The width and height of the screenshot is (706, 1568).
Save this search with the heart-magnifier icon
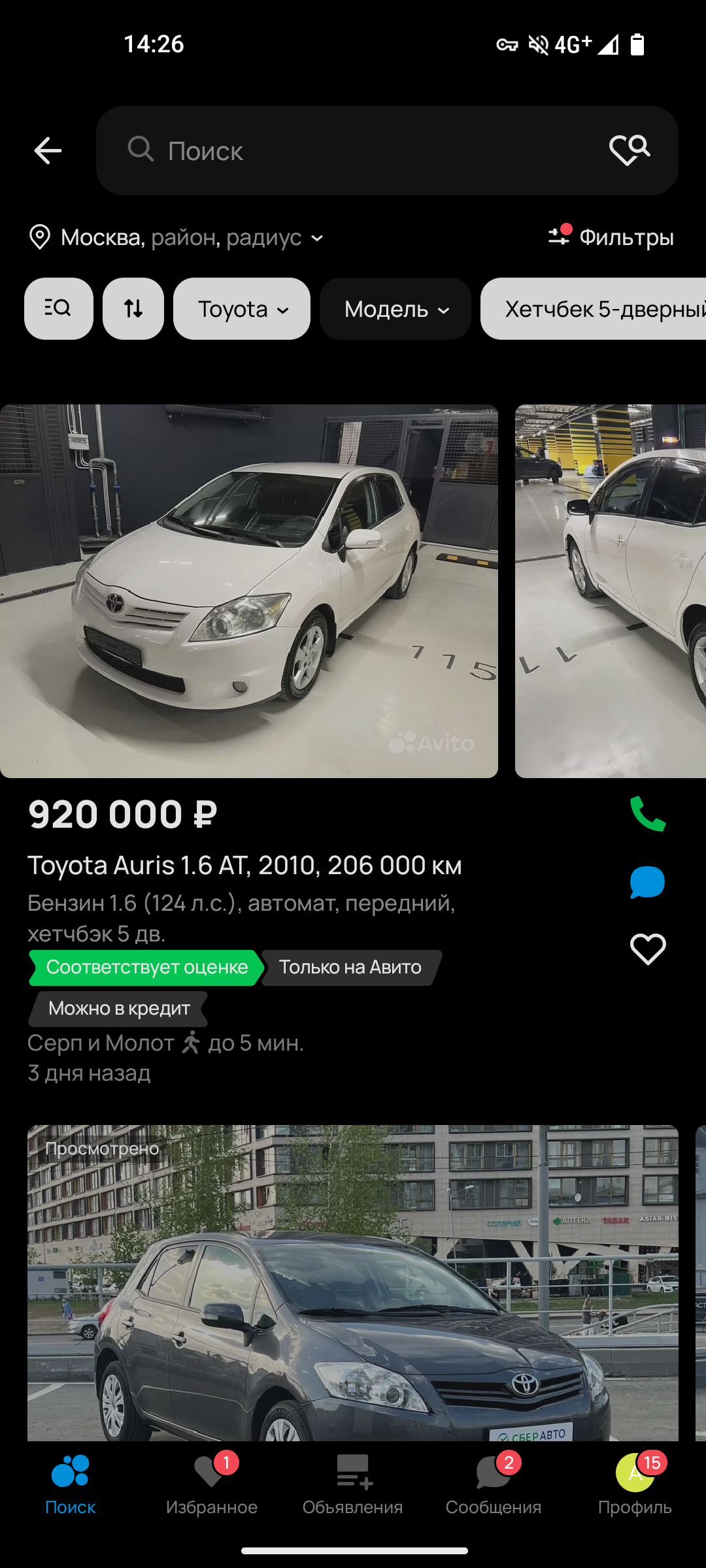pyautogui.click(x=630, y=151)
